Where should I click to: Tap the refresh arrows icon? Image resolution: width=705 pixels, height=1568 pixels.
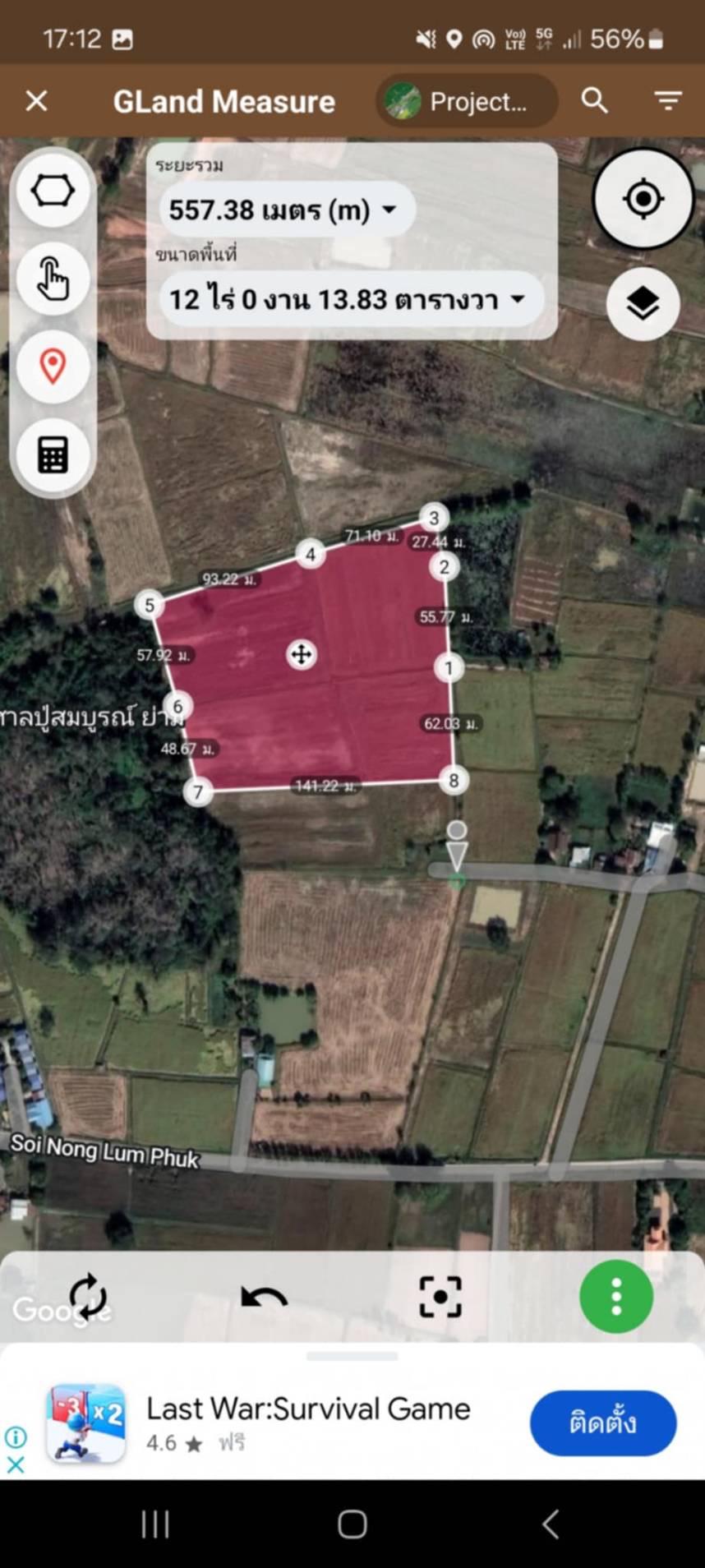88,1297
